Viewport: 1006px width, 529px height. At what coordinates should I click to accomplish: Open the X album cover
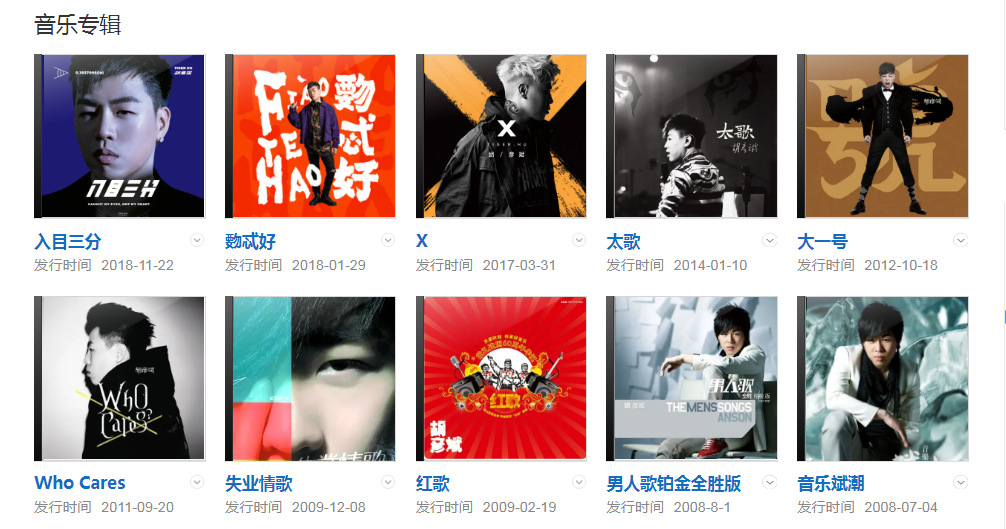tap(501, 136)
